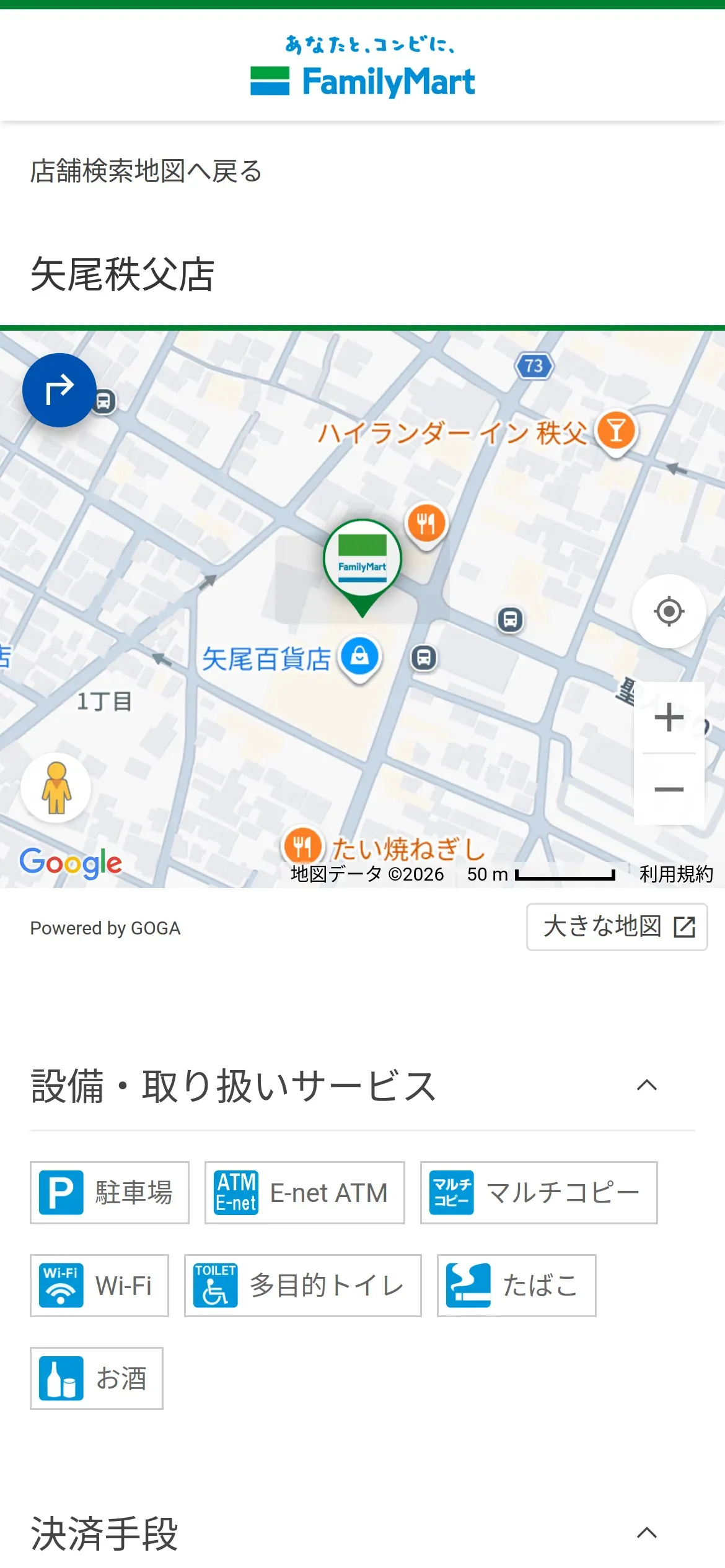
Task: Zoom out on the map
Action: [x=669, y=790]
